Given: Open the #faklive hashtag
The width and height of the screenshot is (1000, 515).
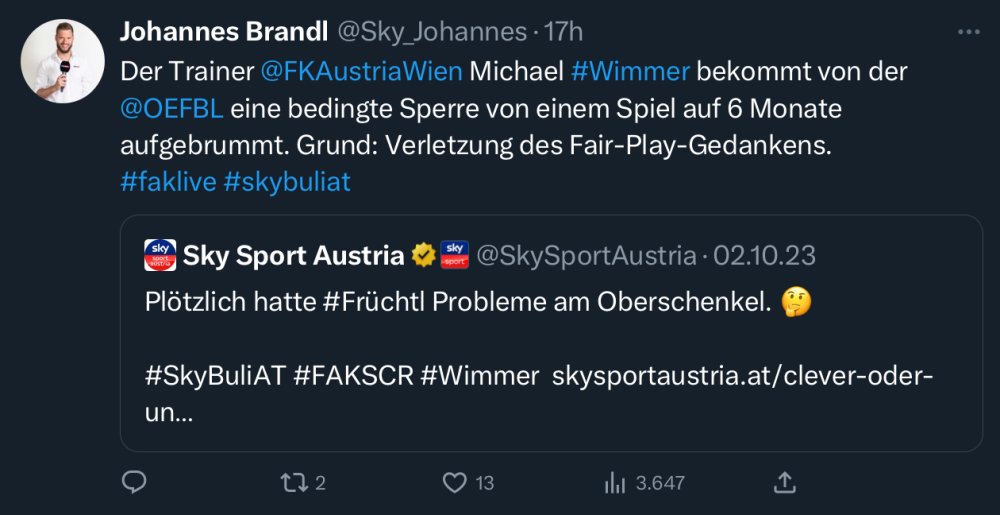Looking at the screenshot, I should [x=168, y=182].
